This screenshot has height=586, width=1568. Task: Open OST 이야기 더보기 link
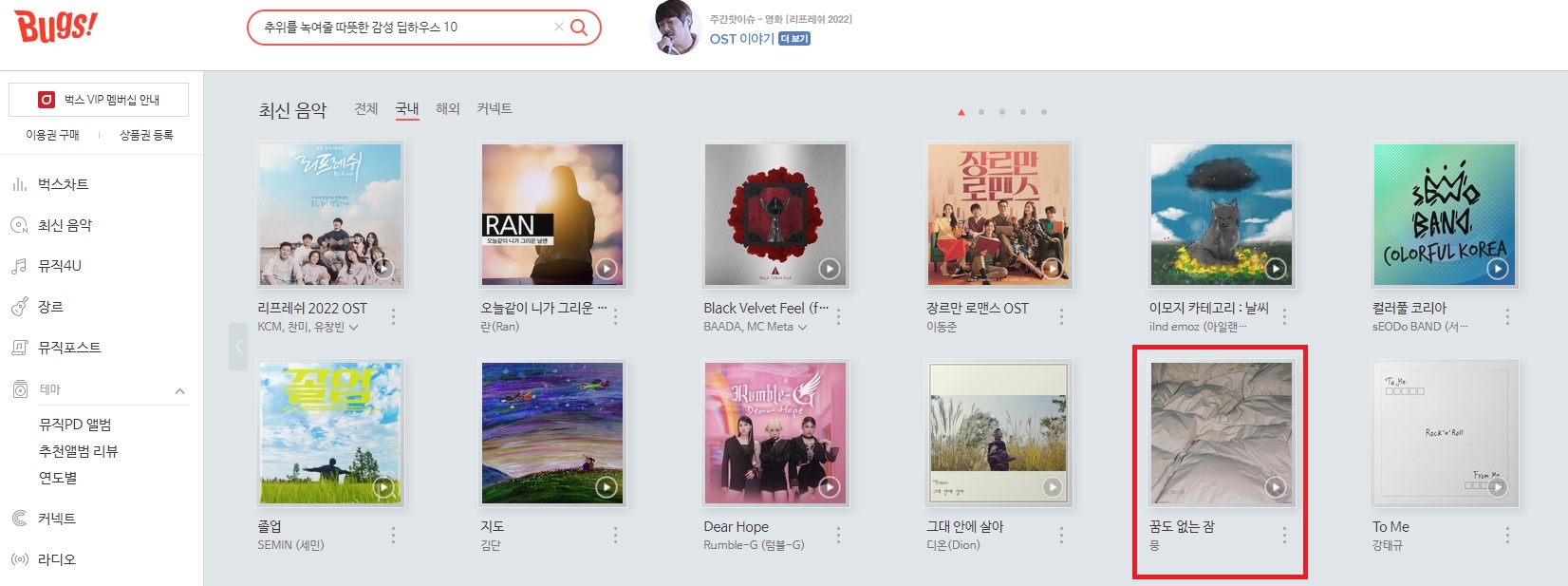click(794, 39)
